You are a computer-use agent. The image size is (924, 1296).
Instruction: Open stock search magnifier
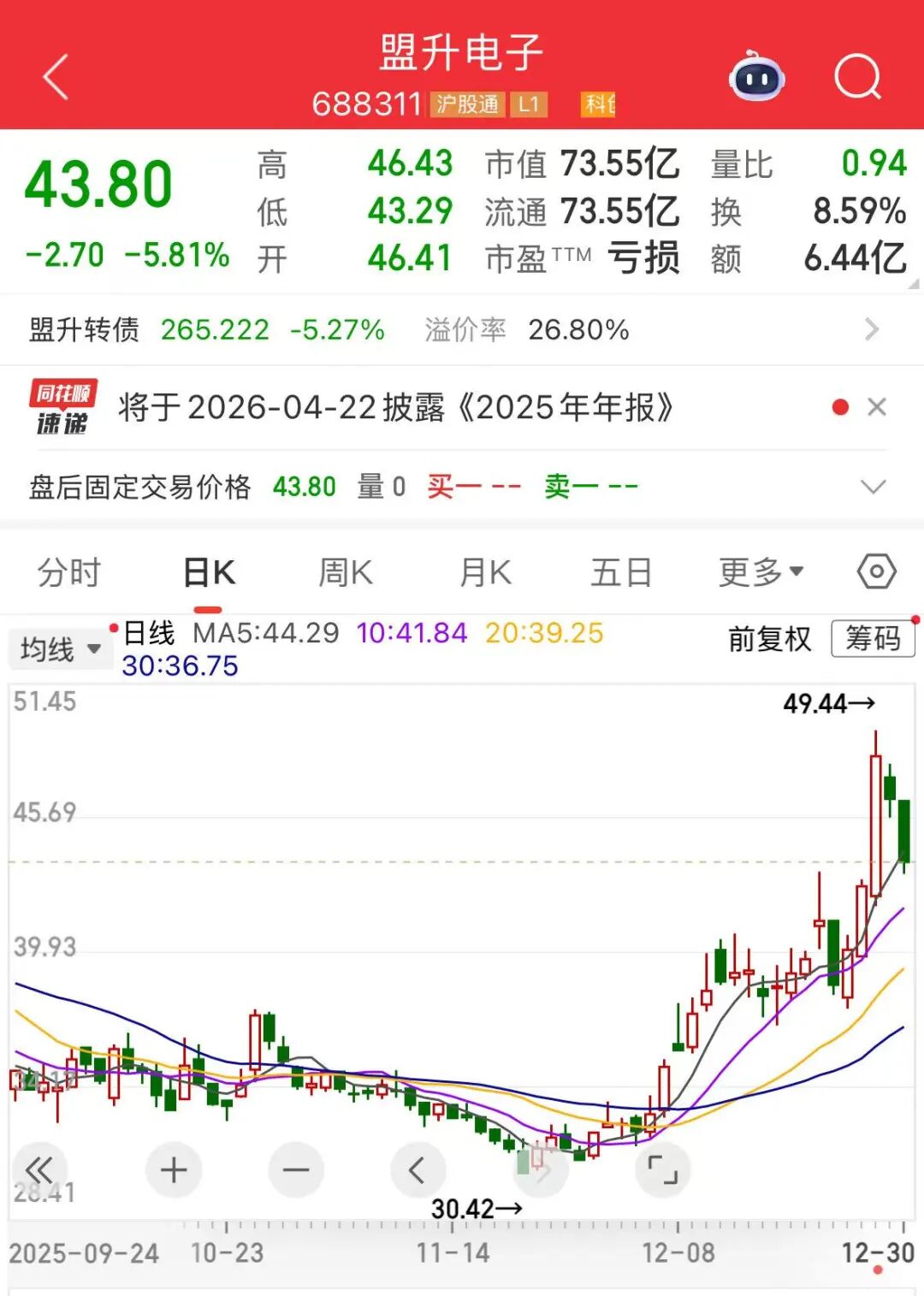coord(856,78)
